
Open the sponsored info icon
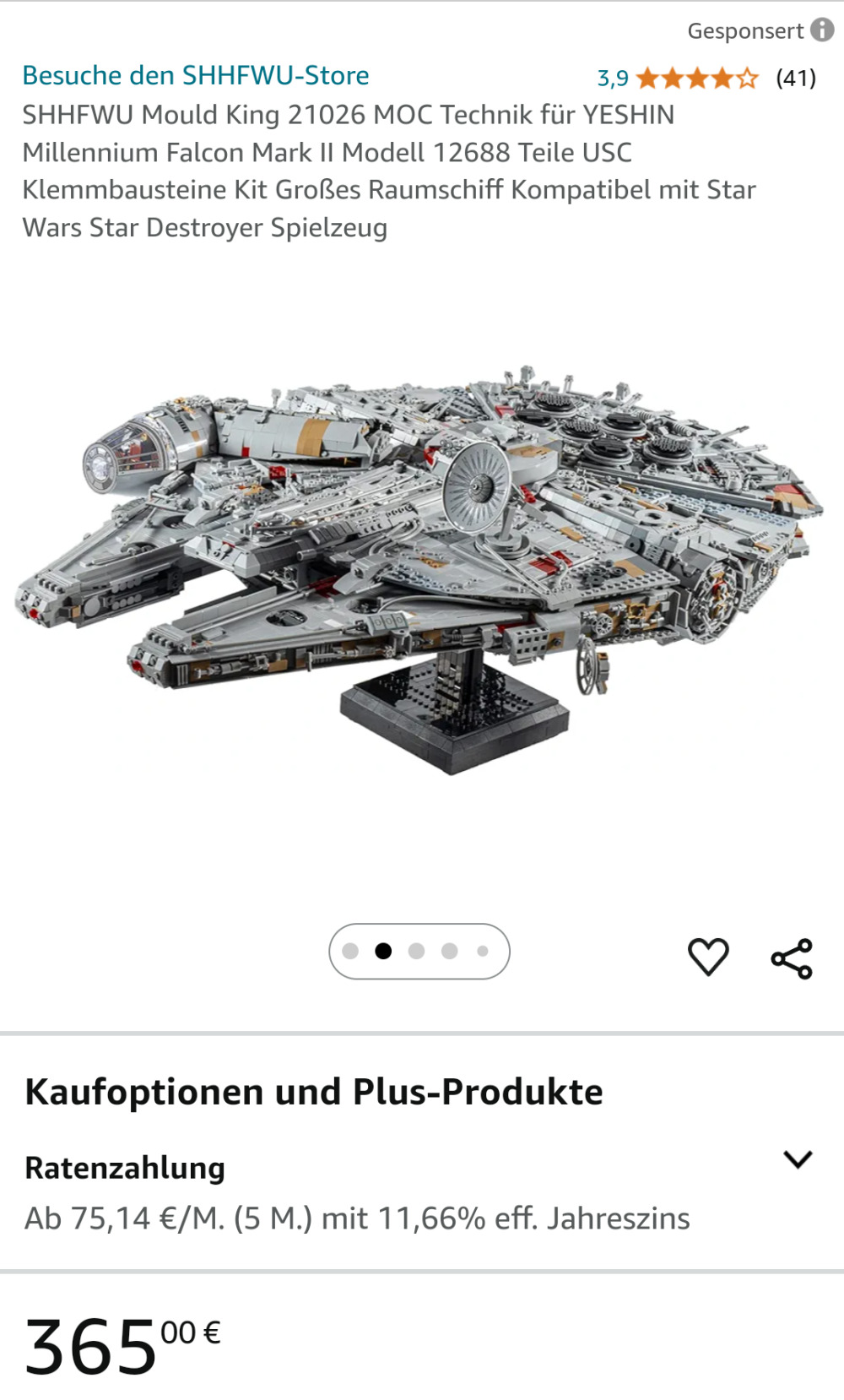pyautogui.click(x=822, y=30)
